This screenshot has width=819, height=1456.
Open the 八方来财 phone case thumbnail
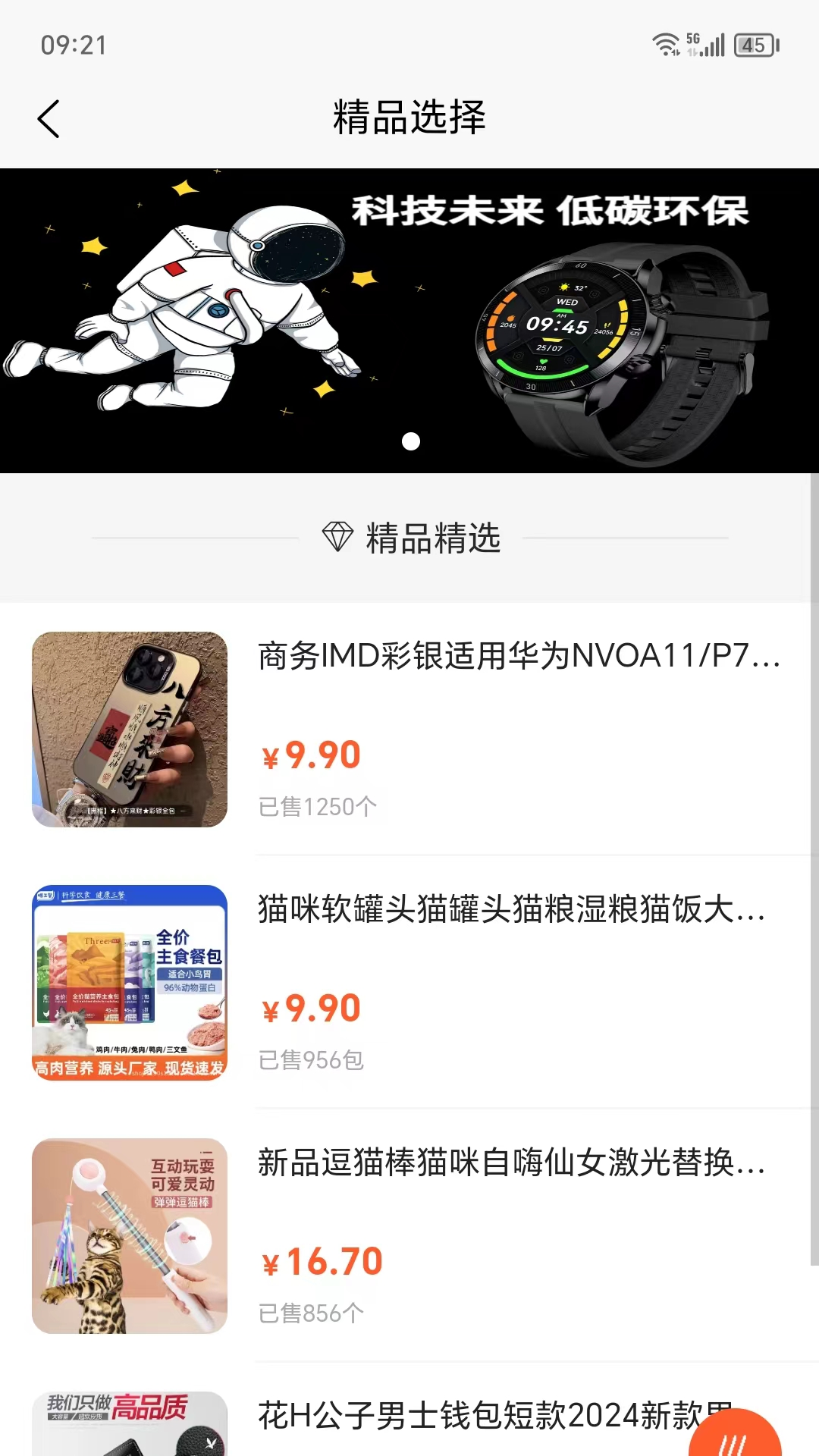[127, 730]
